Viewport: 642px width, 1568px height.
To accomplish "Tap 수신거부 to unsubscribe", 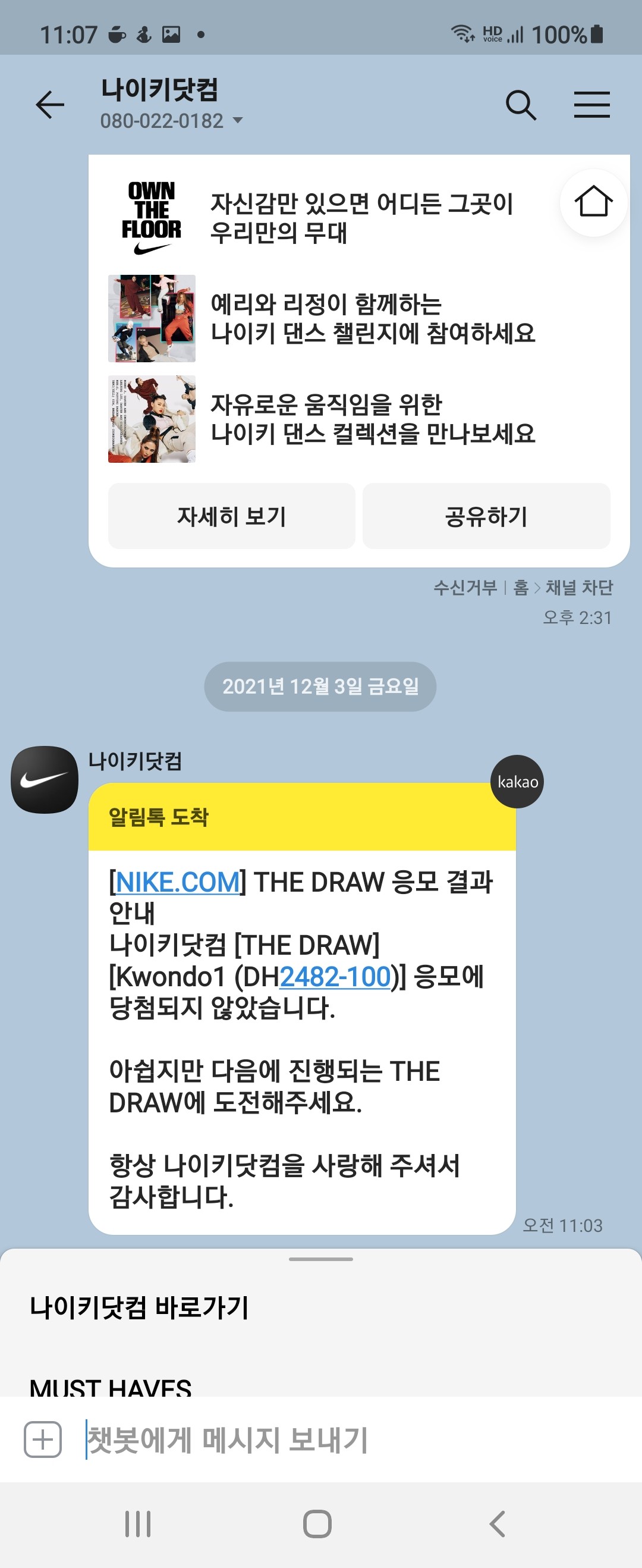I will coord(465,588).
